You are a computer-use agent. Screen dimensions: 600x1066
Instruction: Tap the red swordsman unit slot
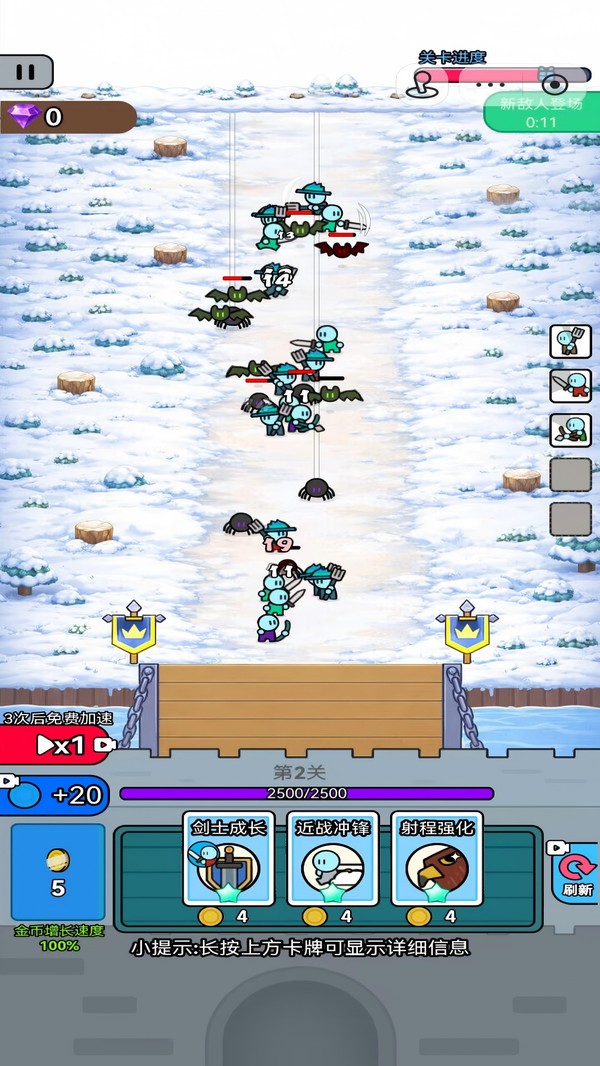pos(570,386)
